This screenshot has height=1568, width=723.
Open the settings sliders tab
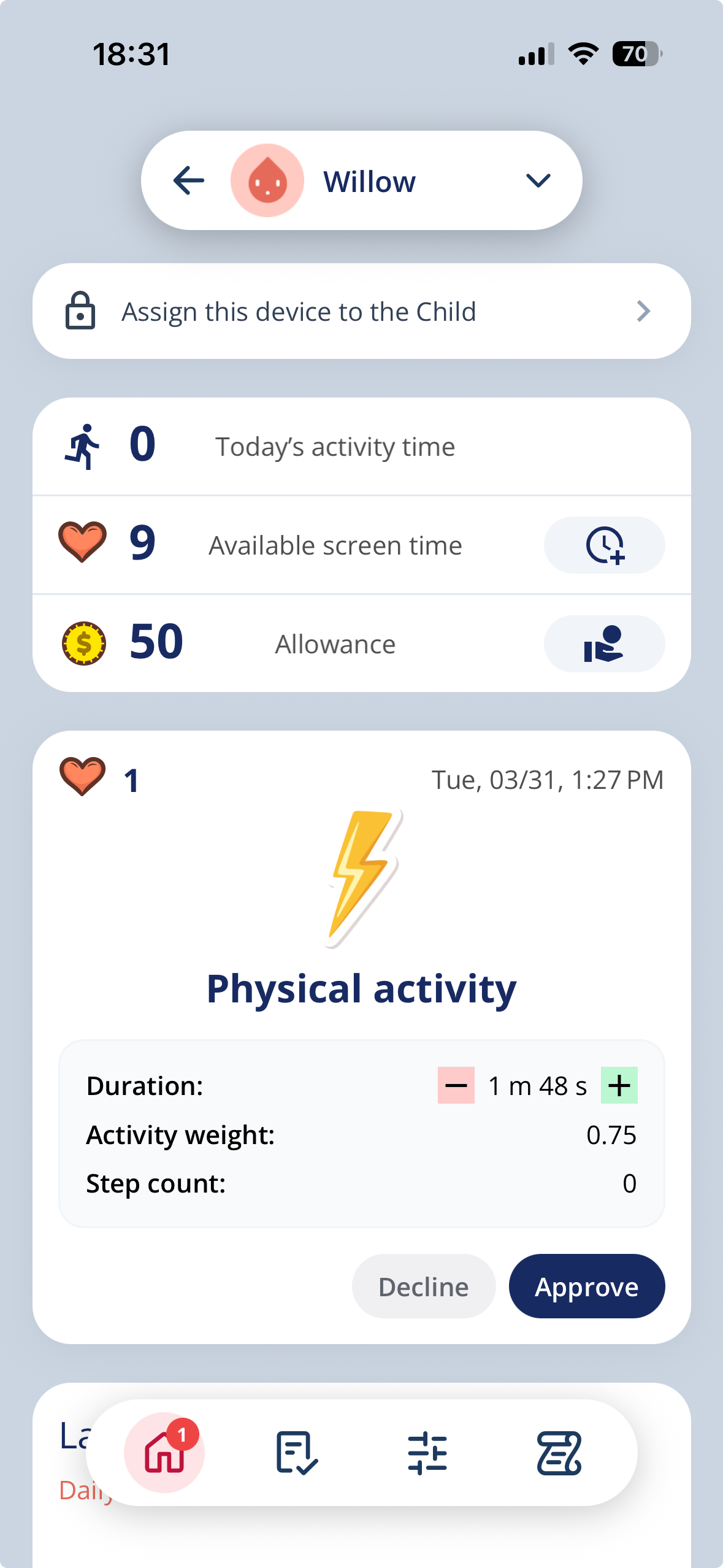pos(427,1453)
